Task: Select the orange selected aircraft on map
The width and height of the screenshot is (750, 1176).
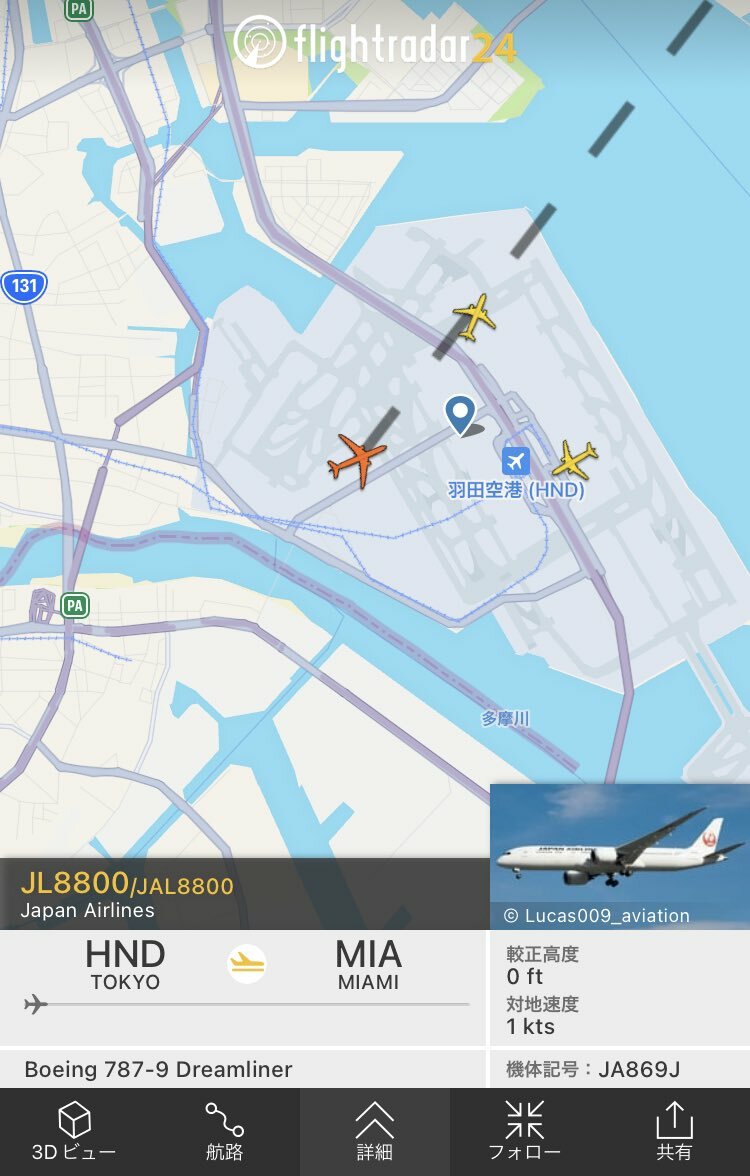Action: click(x=356, y=460)
